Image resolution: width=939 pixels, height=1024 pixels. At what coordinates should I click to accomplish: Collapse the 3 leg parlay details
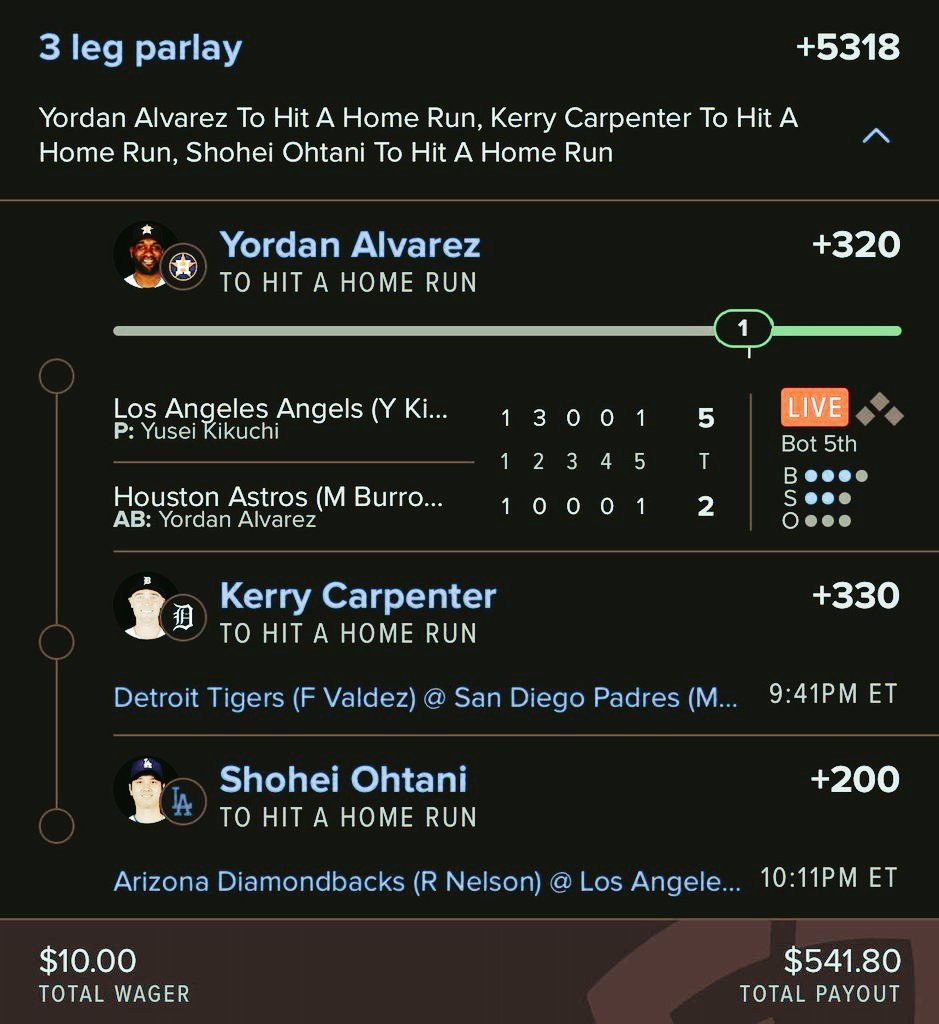875,136
